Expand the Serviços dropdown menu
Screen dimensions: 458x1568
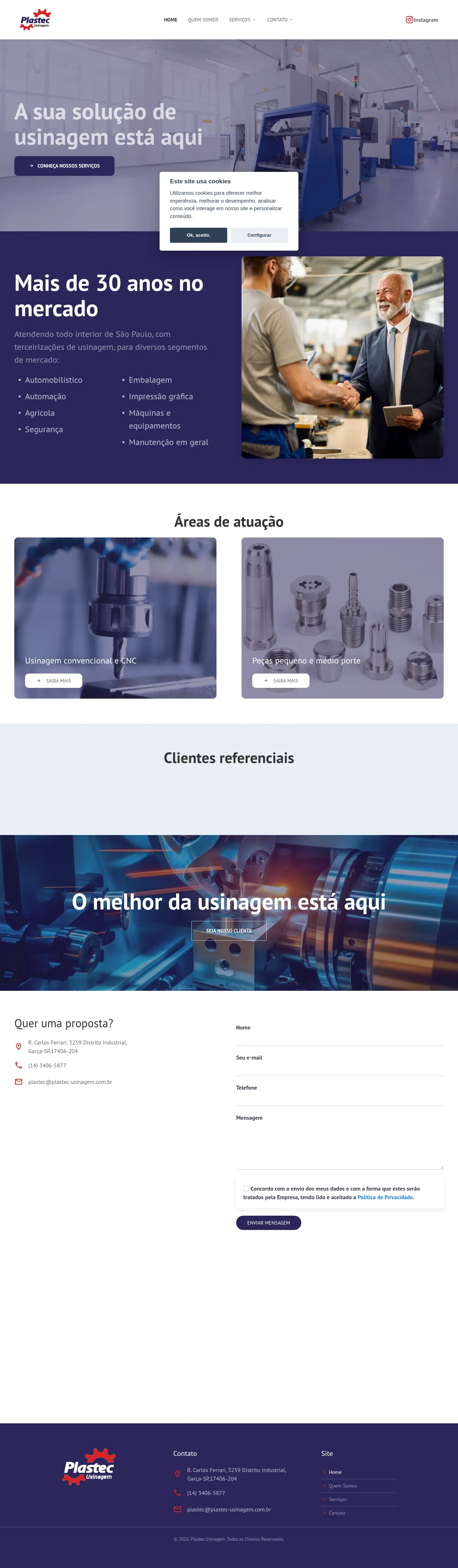[242, 20]
